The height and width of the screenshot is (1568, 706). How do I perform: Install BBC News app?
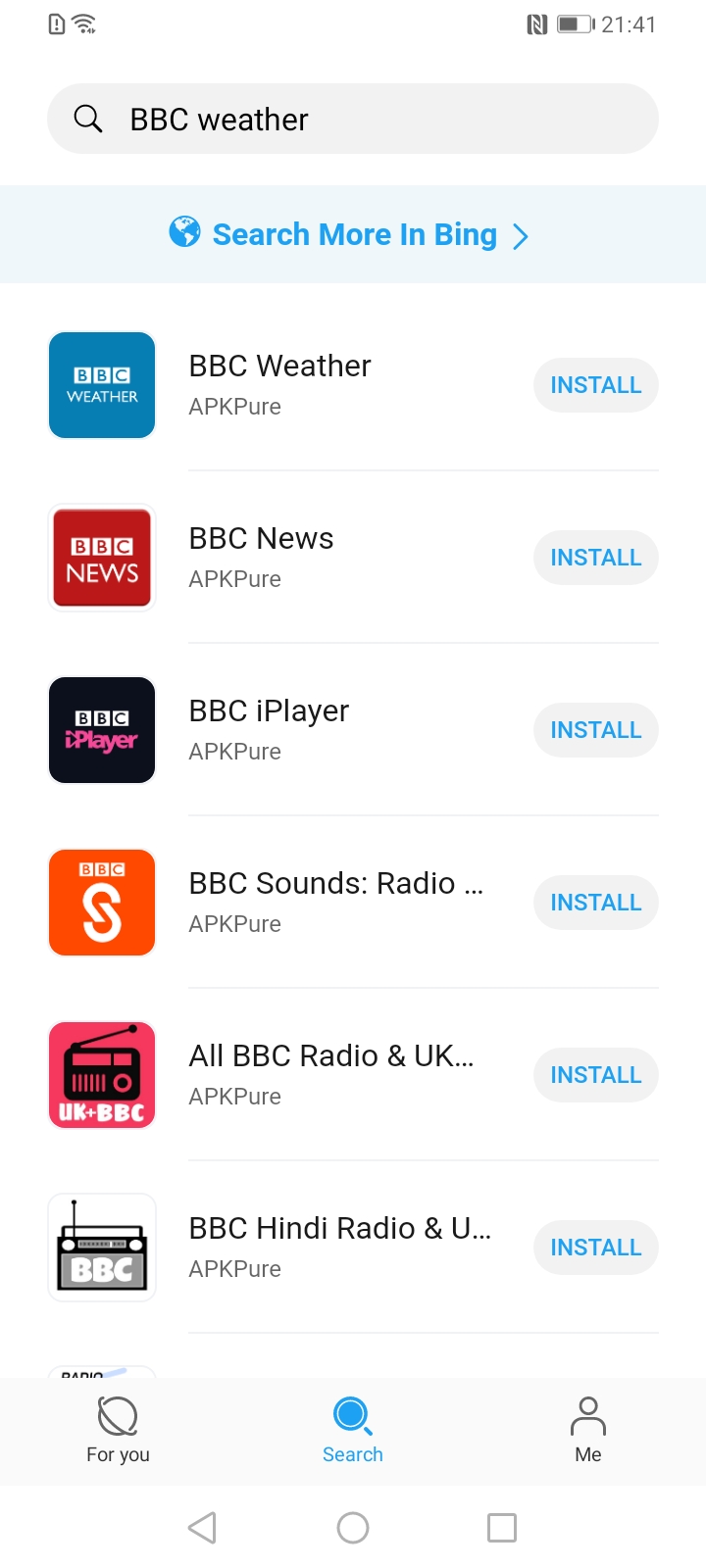point(596,558)
